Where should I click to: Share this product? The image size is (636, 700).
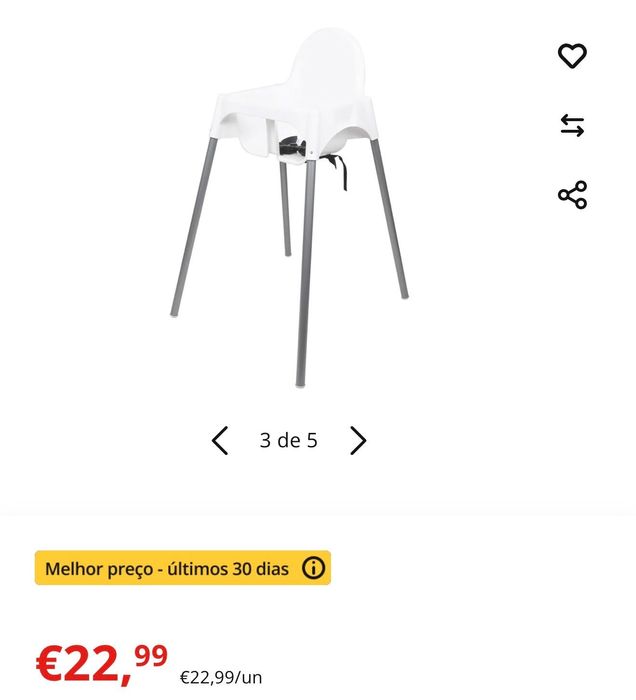click(x=572, y=195)
